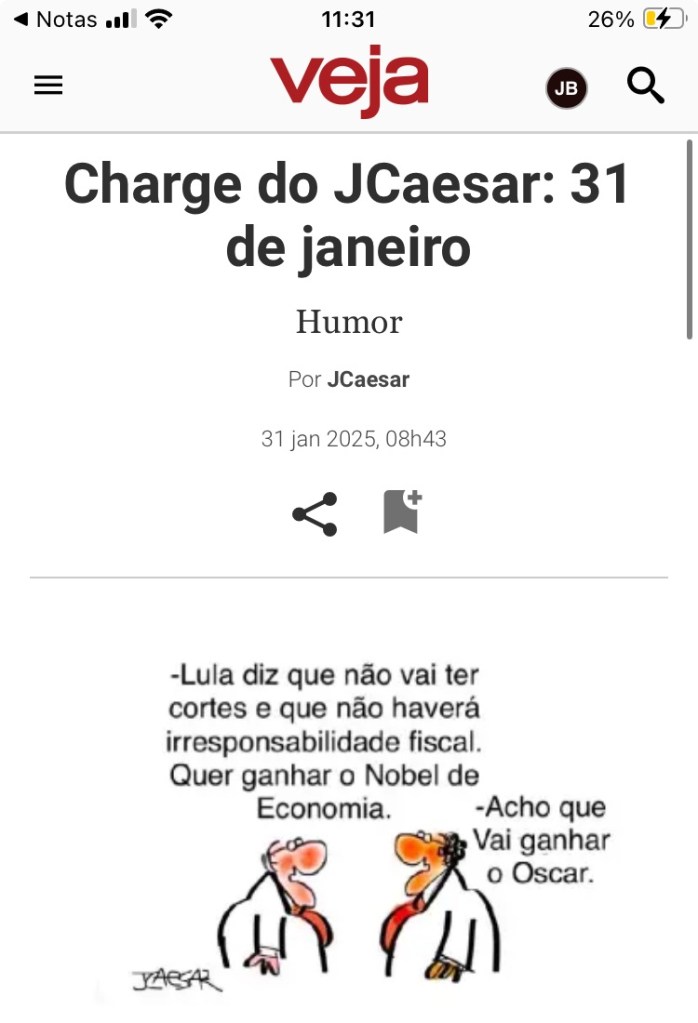Open the hamburger navigation menu
The image size is (698, 1023).
[48, 86]
